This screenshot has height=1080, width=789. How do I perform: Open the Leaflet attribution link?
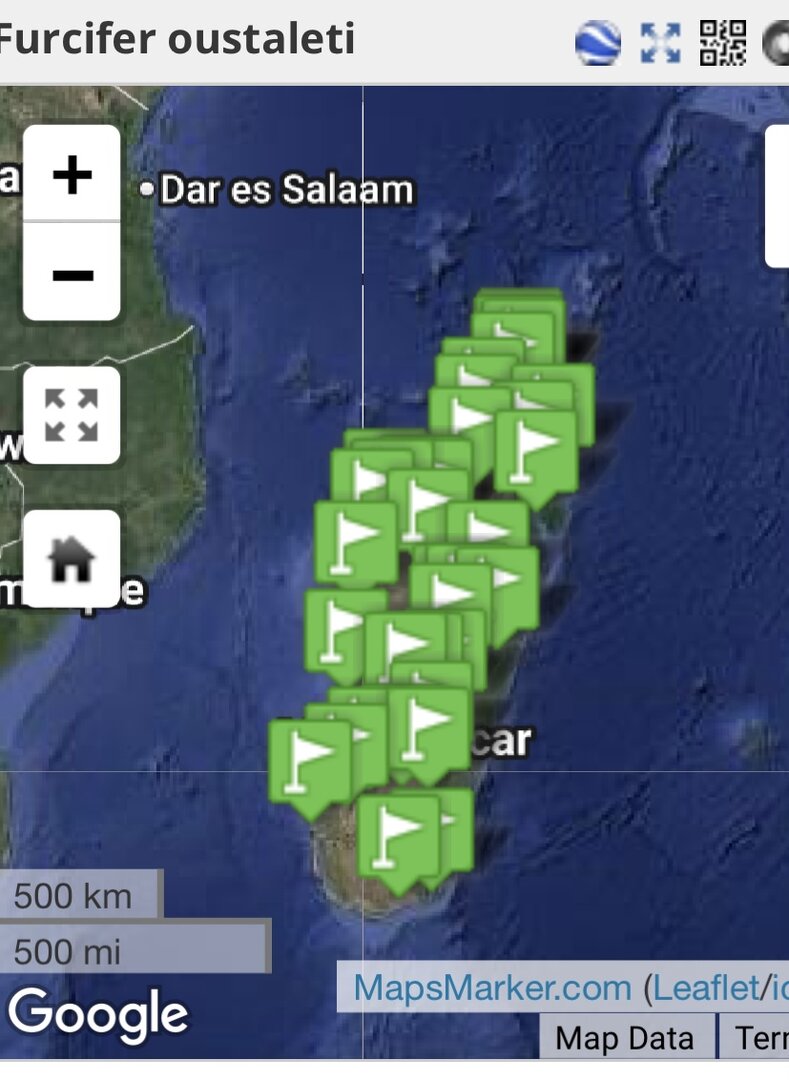point(710,988)
